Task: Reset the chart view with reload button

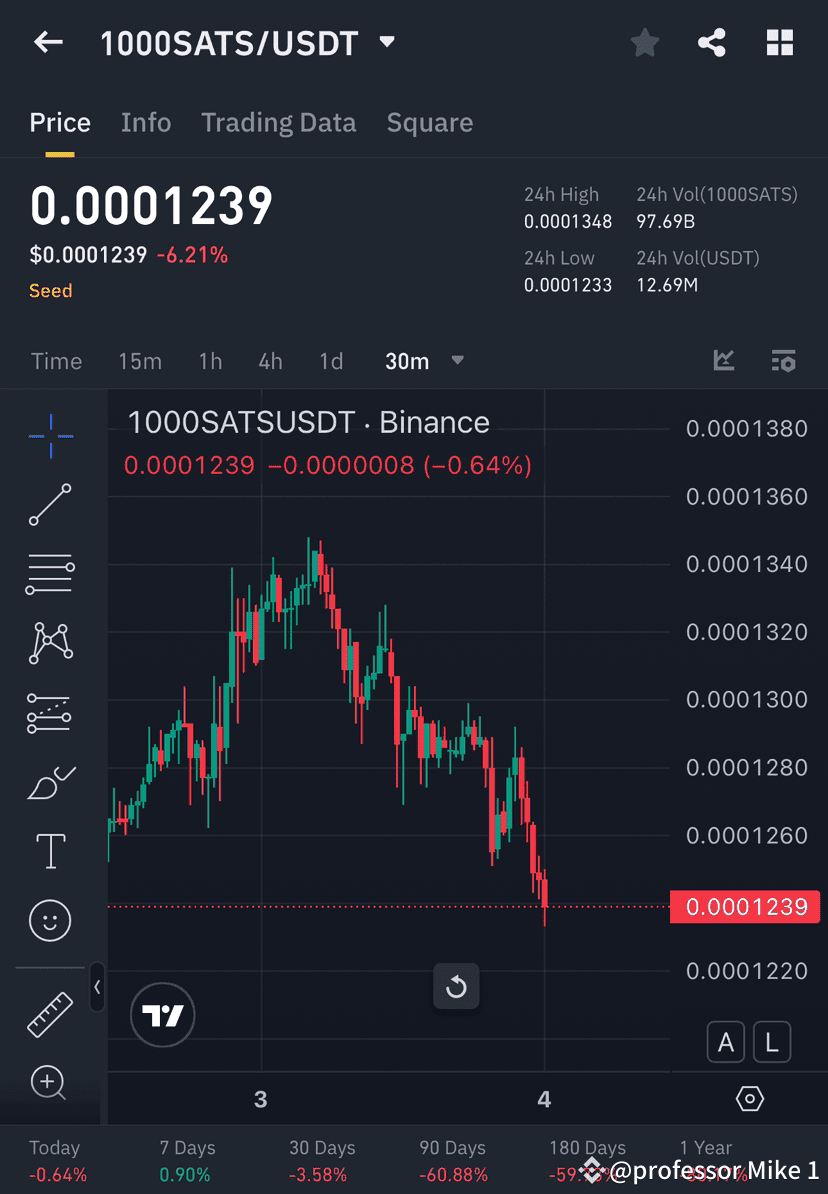Action: click(456, 987)
